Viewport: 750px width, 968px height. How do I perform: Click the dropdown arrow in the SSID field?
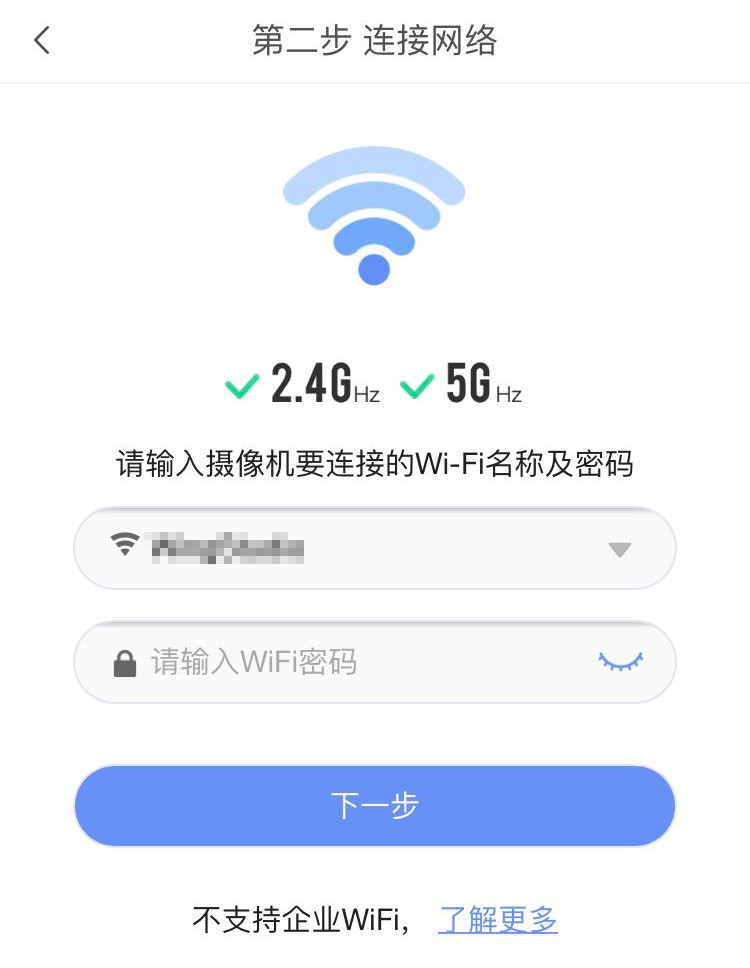(622, 548)
